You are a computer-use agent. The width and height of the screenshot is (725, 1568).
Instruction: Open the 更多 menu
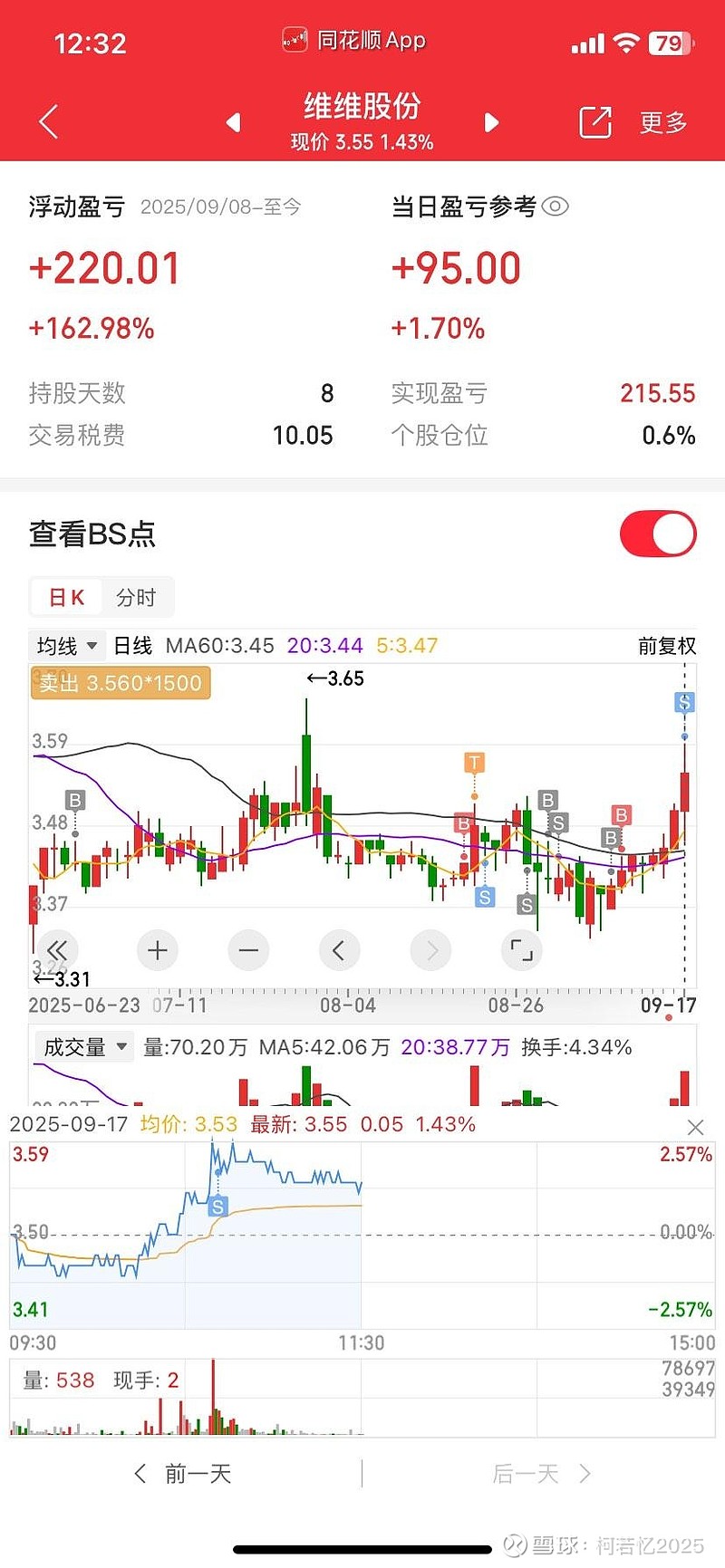(663, 122)
